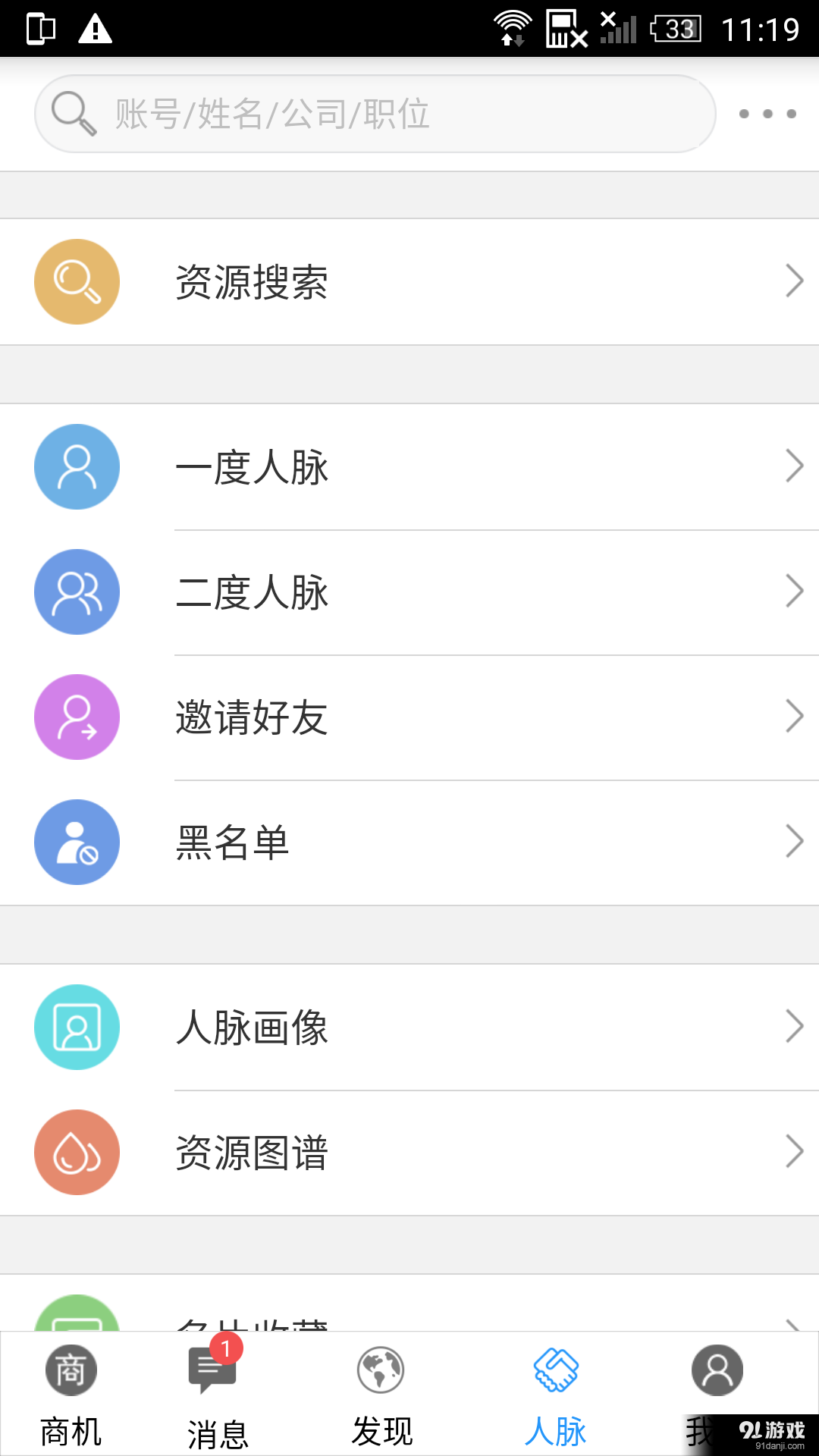
Task: Tap the 资源搜索 magnifier icon
Action: (x=76, y=281)
